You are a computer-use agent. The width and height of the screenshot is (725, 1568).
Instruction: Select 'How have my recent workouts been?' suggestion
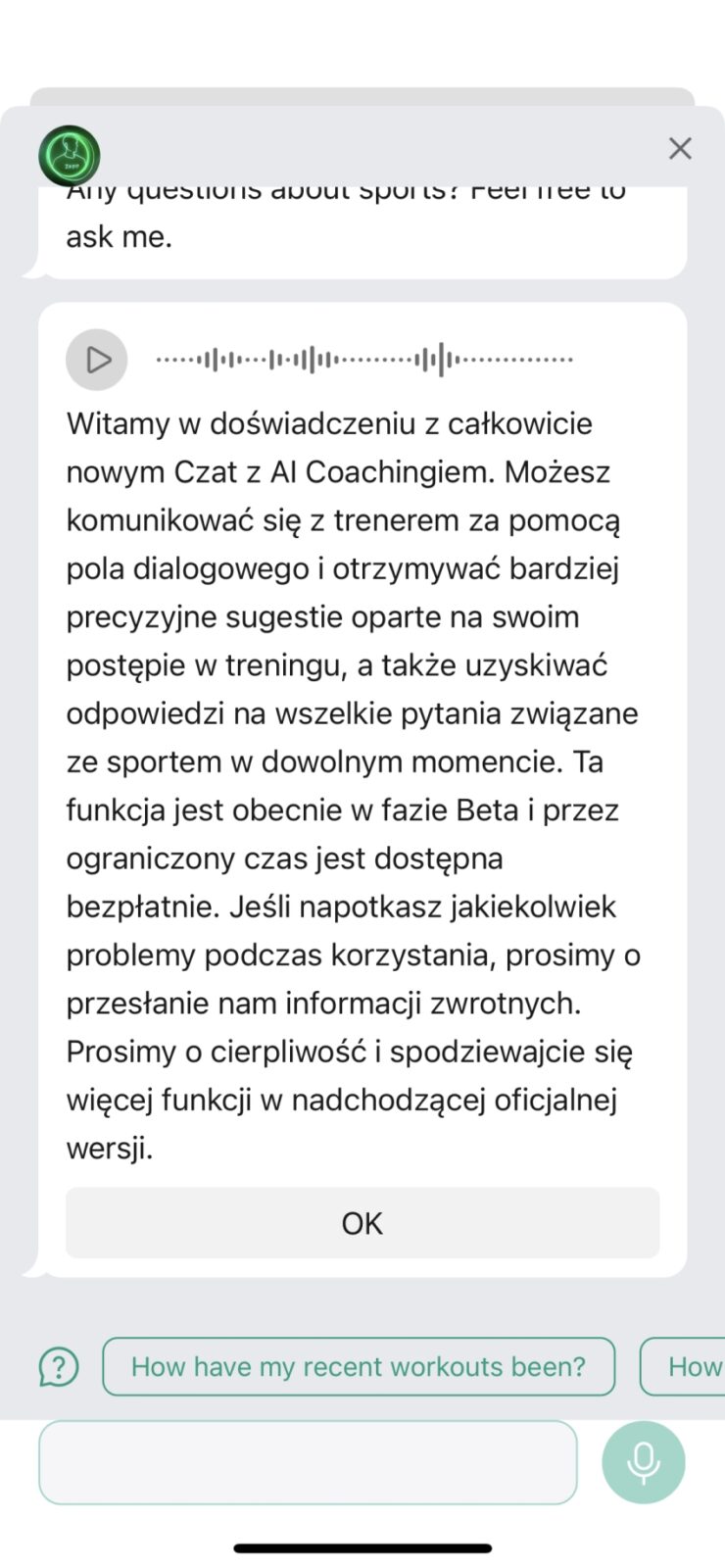tap(359, 1366)
